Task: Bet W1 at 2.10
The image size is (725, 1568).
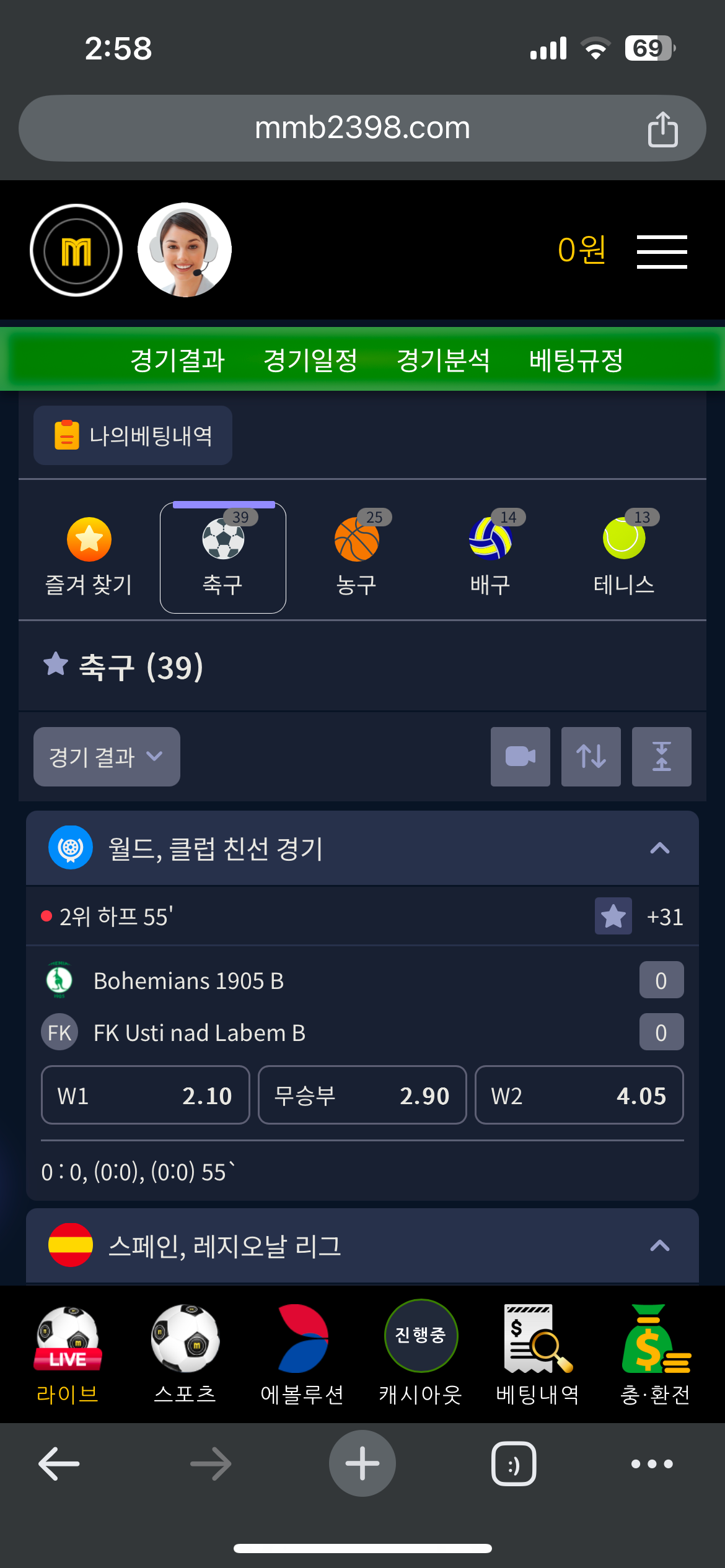Action: click(x=145, y=1095)
